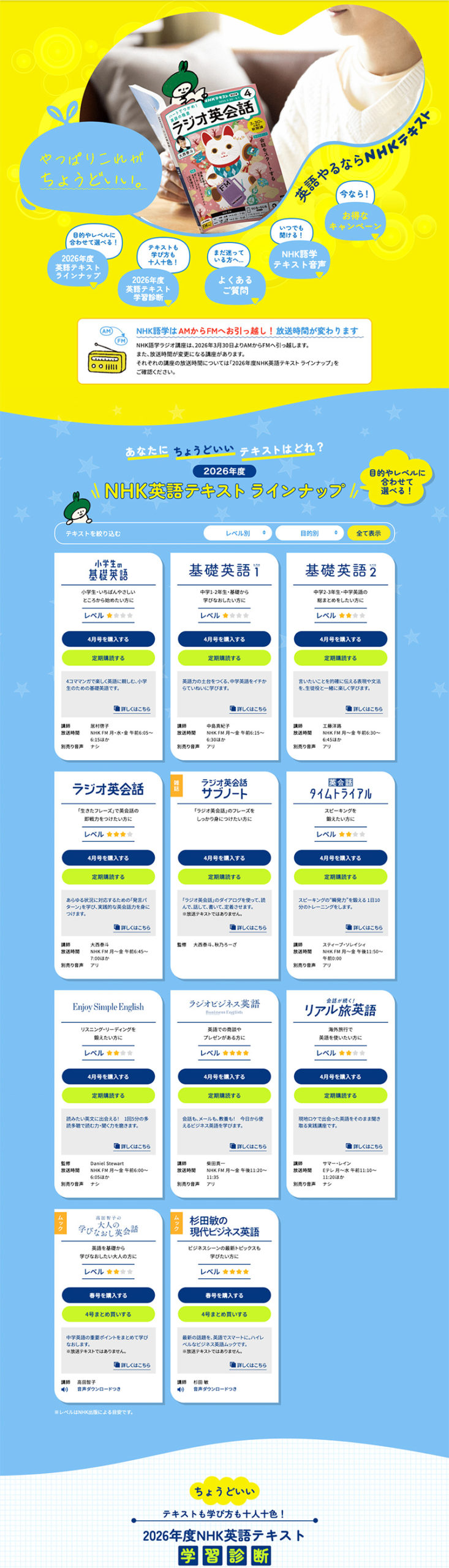Buy April issue of 基礎英語2
This screenshot has height=1568, width=449.
[341, 639]
